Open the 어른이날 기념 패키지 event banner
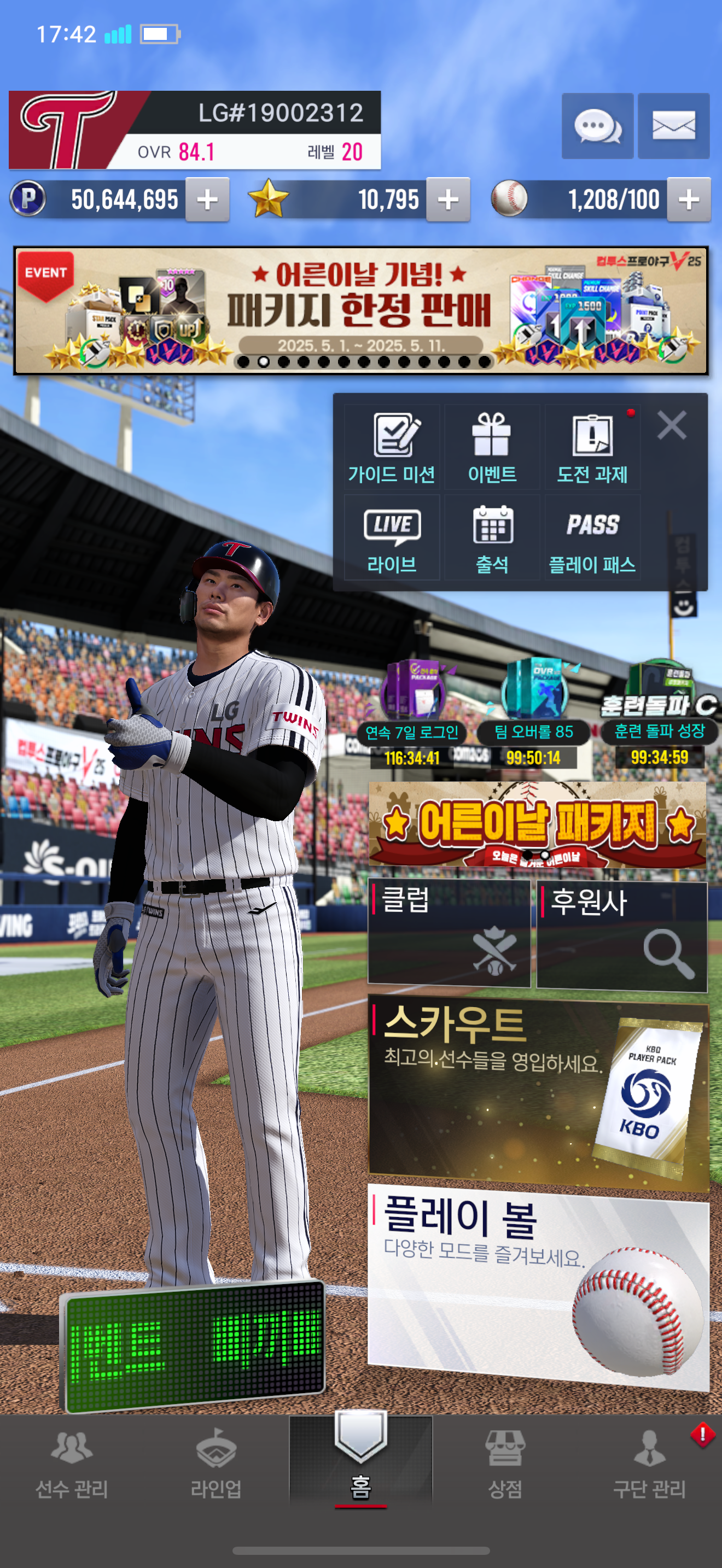 [361, 311]
